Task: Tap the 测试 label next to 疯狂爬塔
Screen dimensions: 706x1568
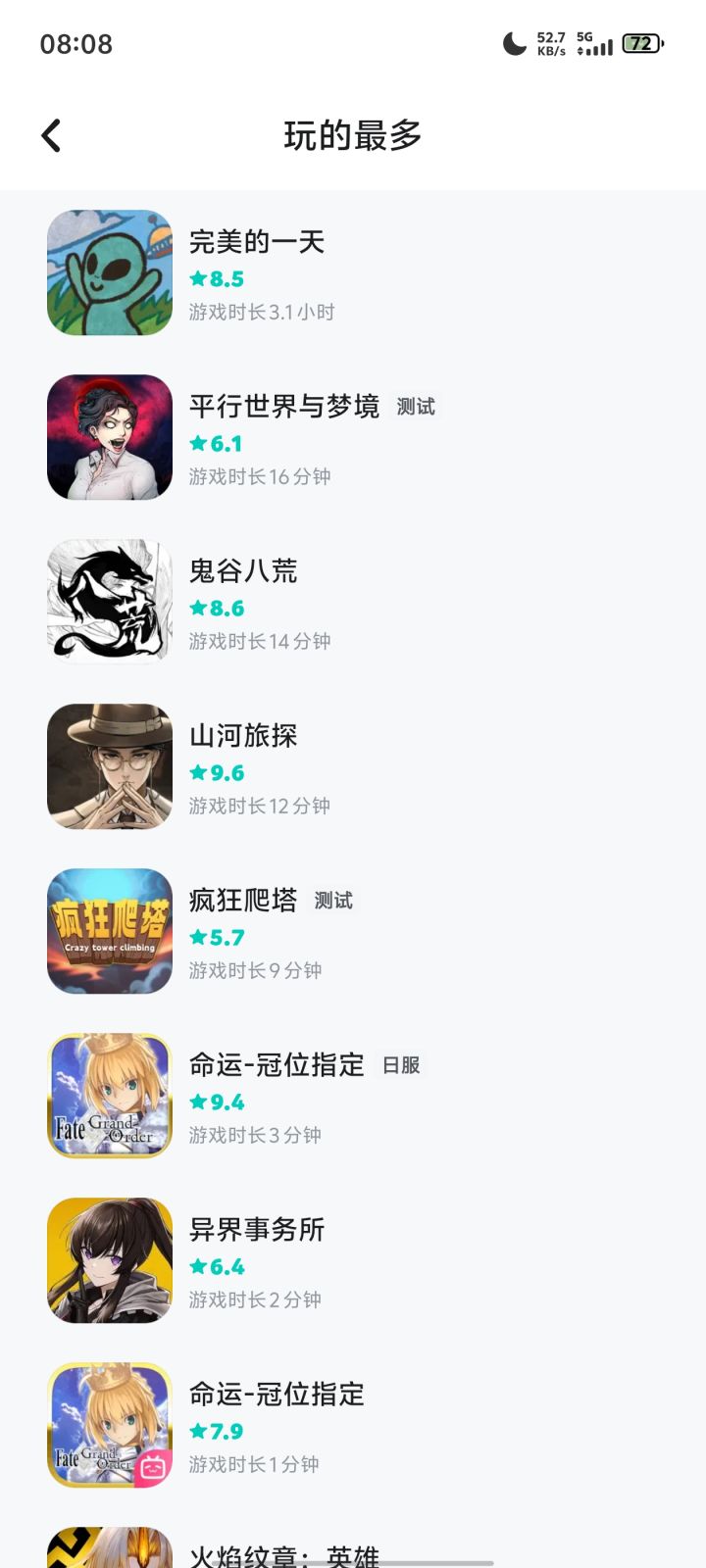Action: 333,901
